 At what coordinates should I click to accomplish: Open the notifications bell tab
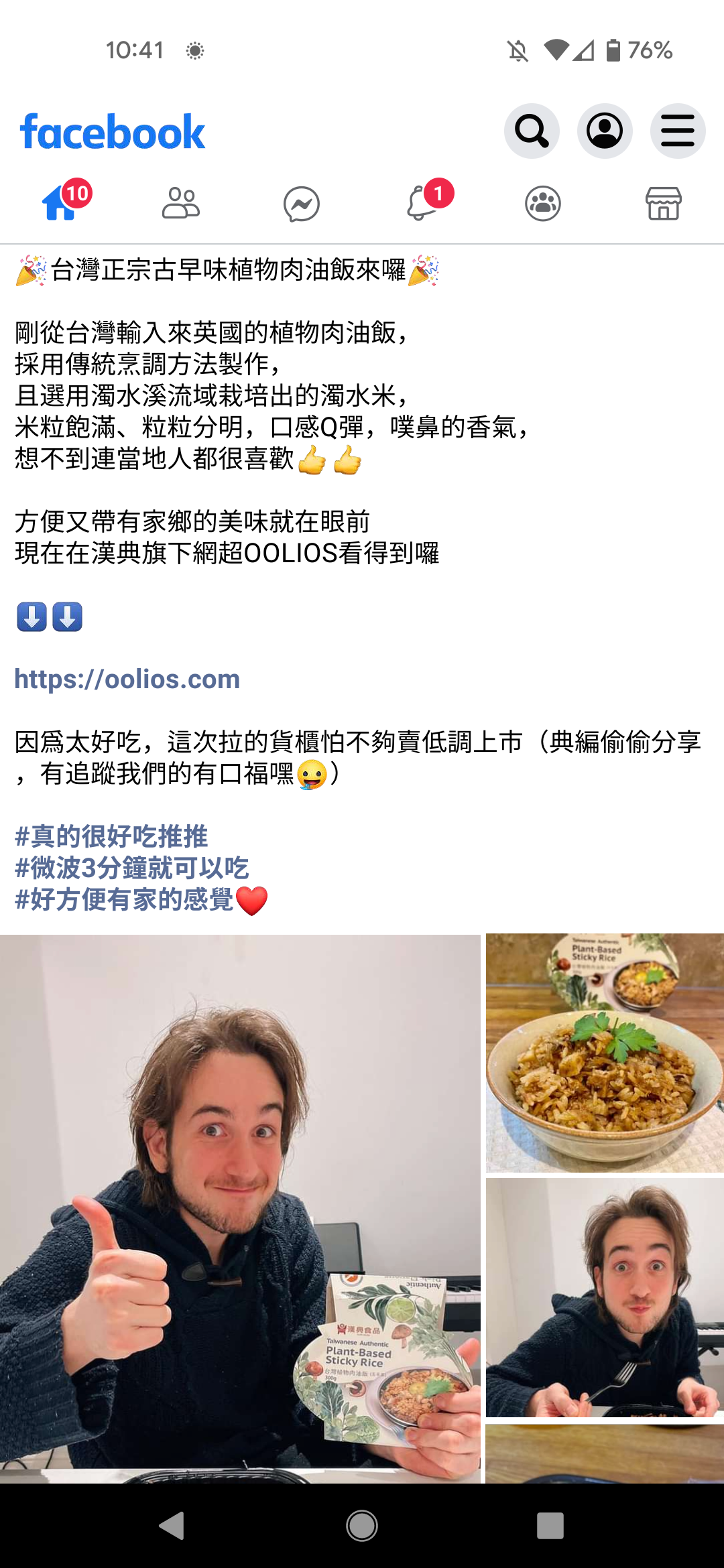[424, 203]
